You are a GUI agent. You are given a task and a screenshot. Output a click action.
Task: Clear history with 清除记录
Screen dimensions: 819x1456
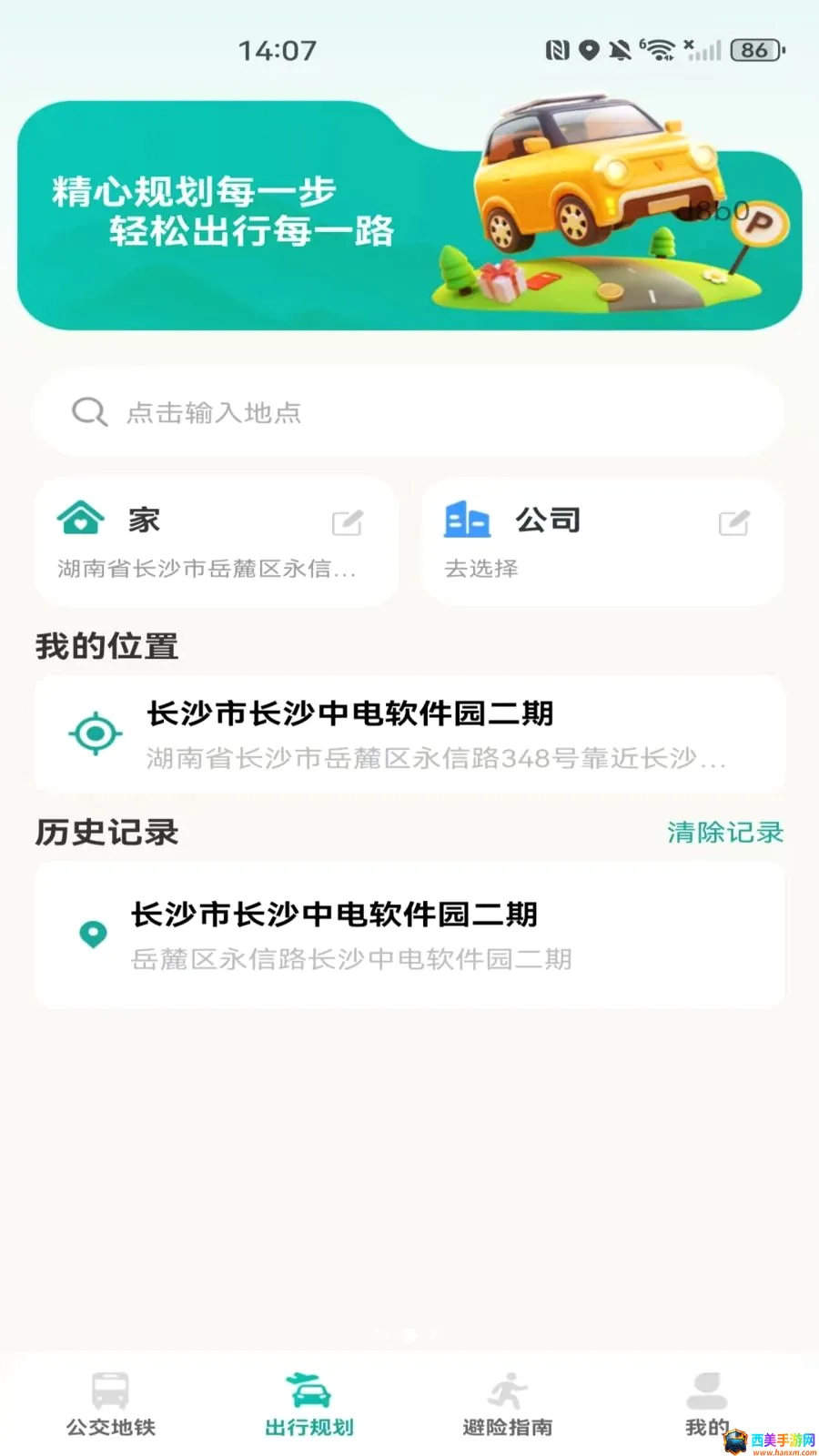[x=725, y=832]
